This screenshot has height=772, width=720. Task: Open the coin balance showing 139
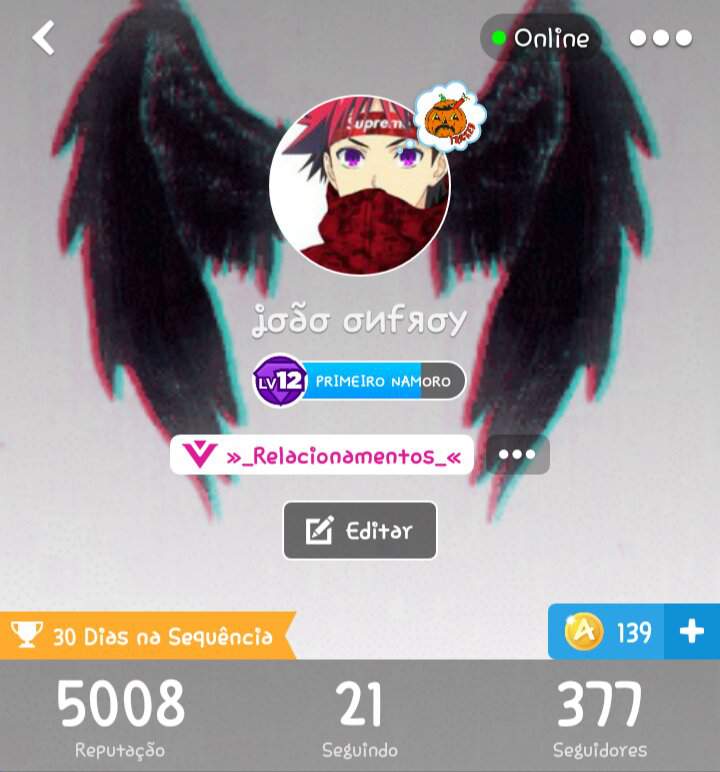pos(606,632)
